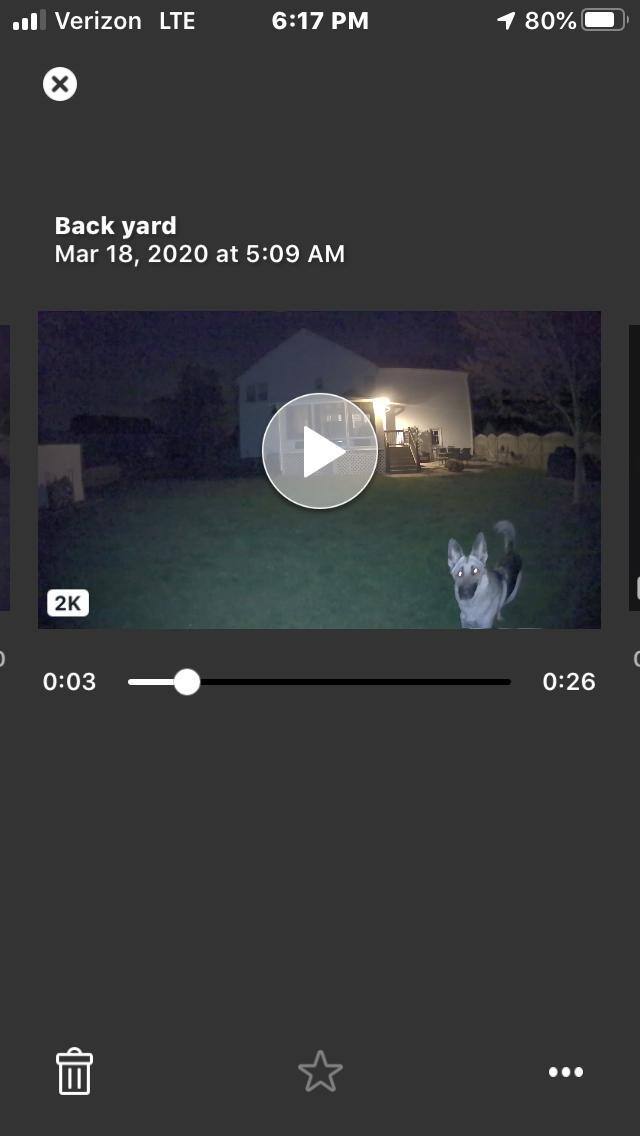Viewport: 640px width, 1136px height.
Task: Delete this recording with the trash icon
Action: [x=74, y=1071]
